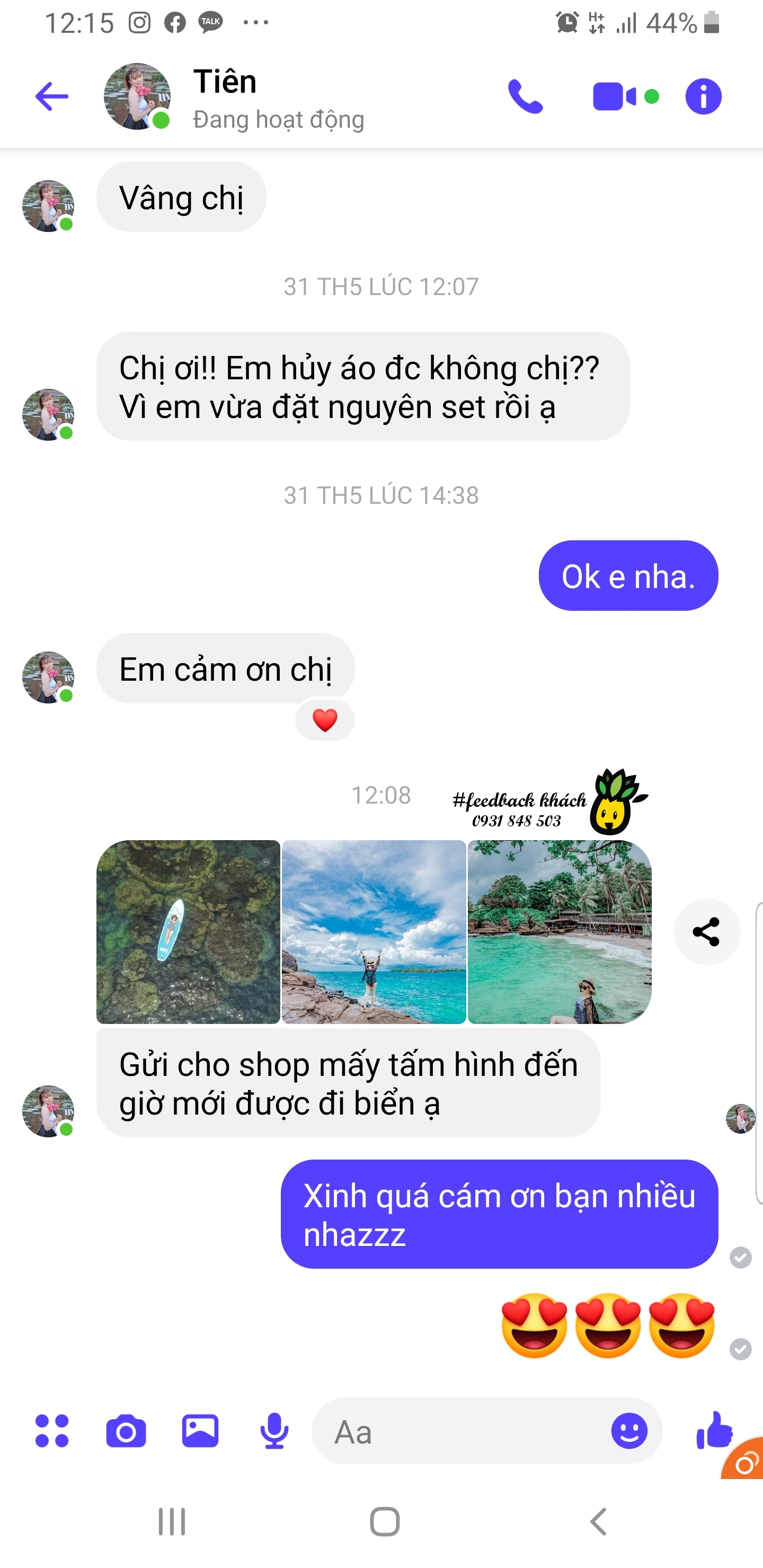The height and width of the screenshot is (1568, 763).
Task: Open conversation info for Tiên
Action: (x=703, y=97)
